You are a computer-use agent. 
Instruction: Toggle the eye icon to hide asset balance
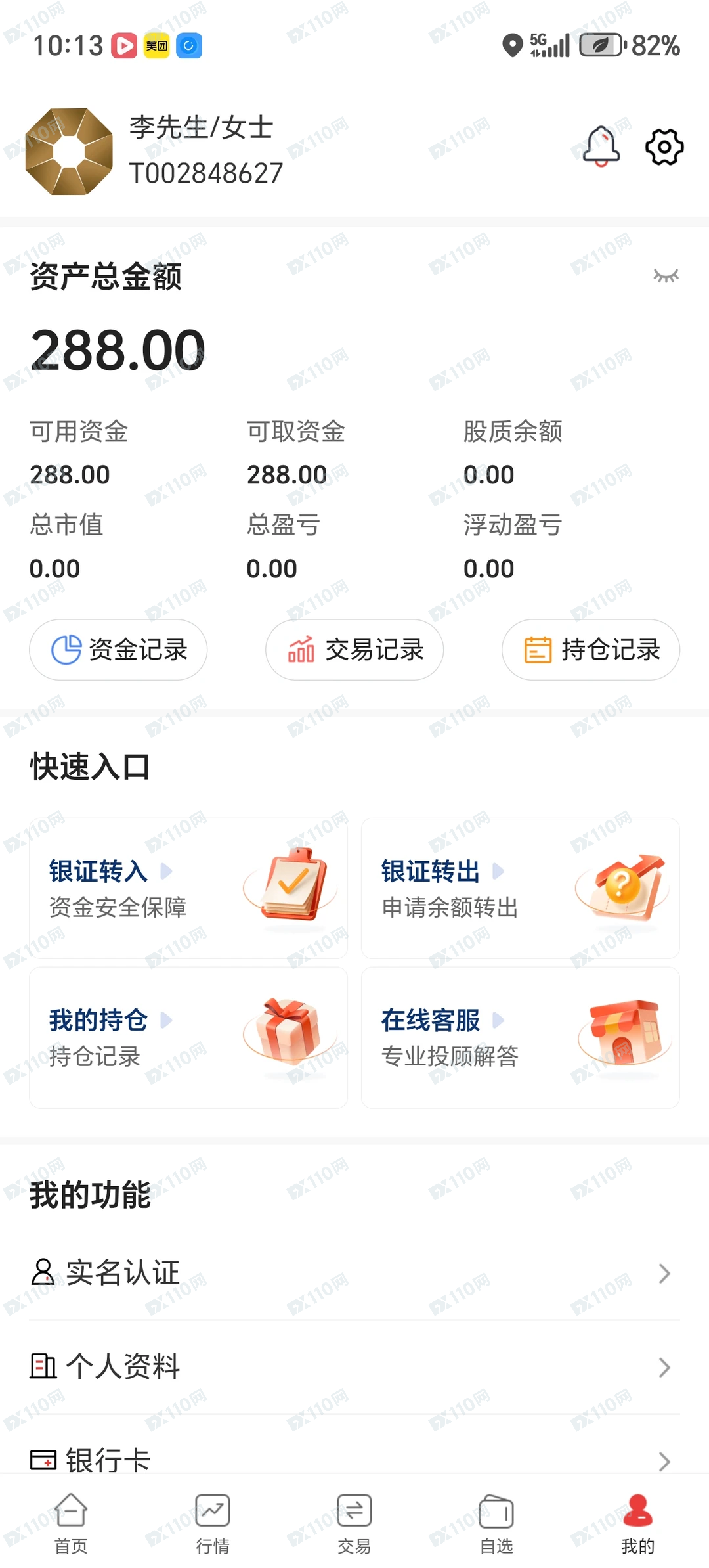click(x=666, y=276)
